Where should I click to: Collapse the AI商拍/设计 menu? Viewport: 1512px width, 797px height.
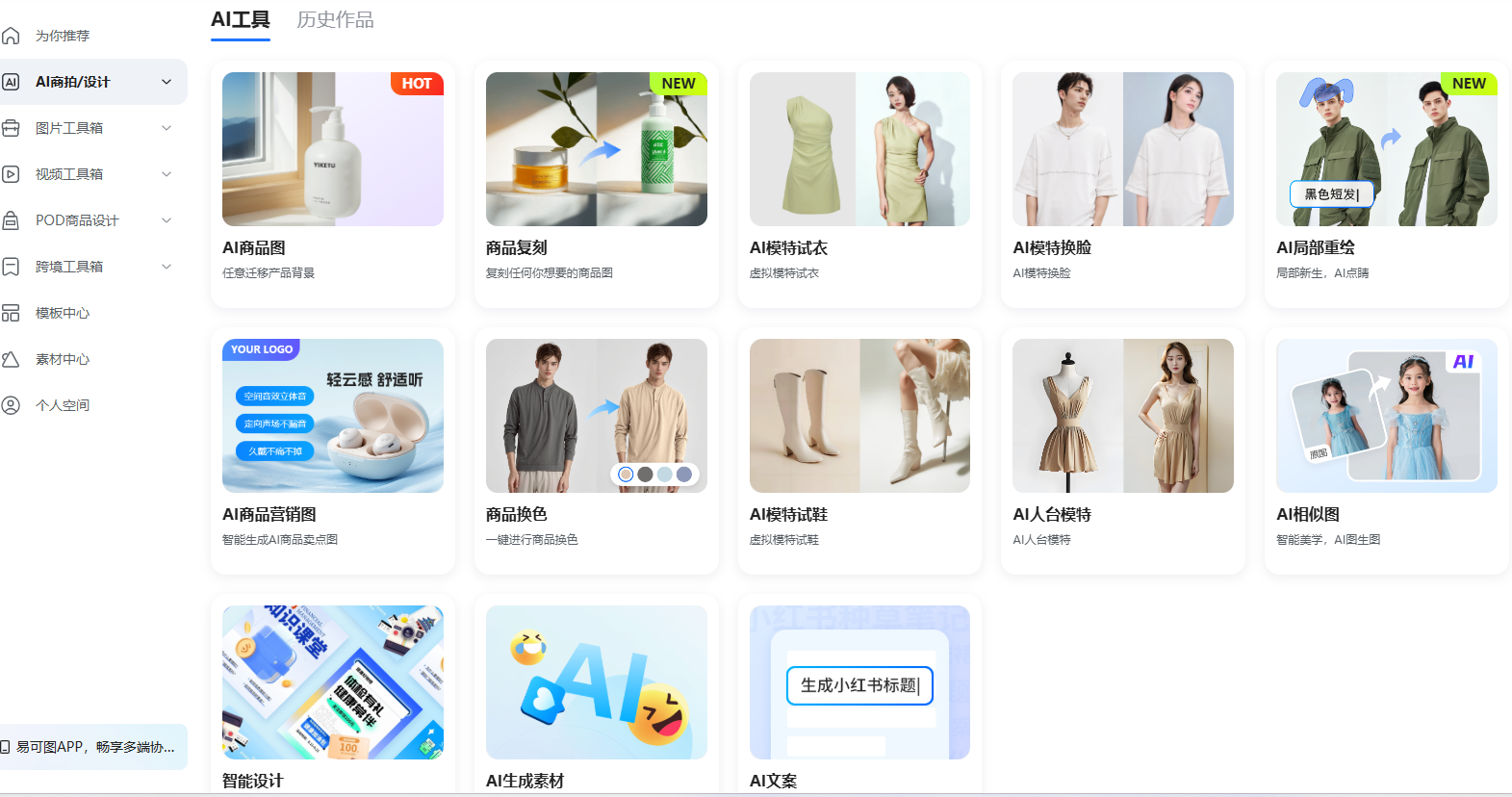[167, 82]
